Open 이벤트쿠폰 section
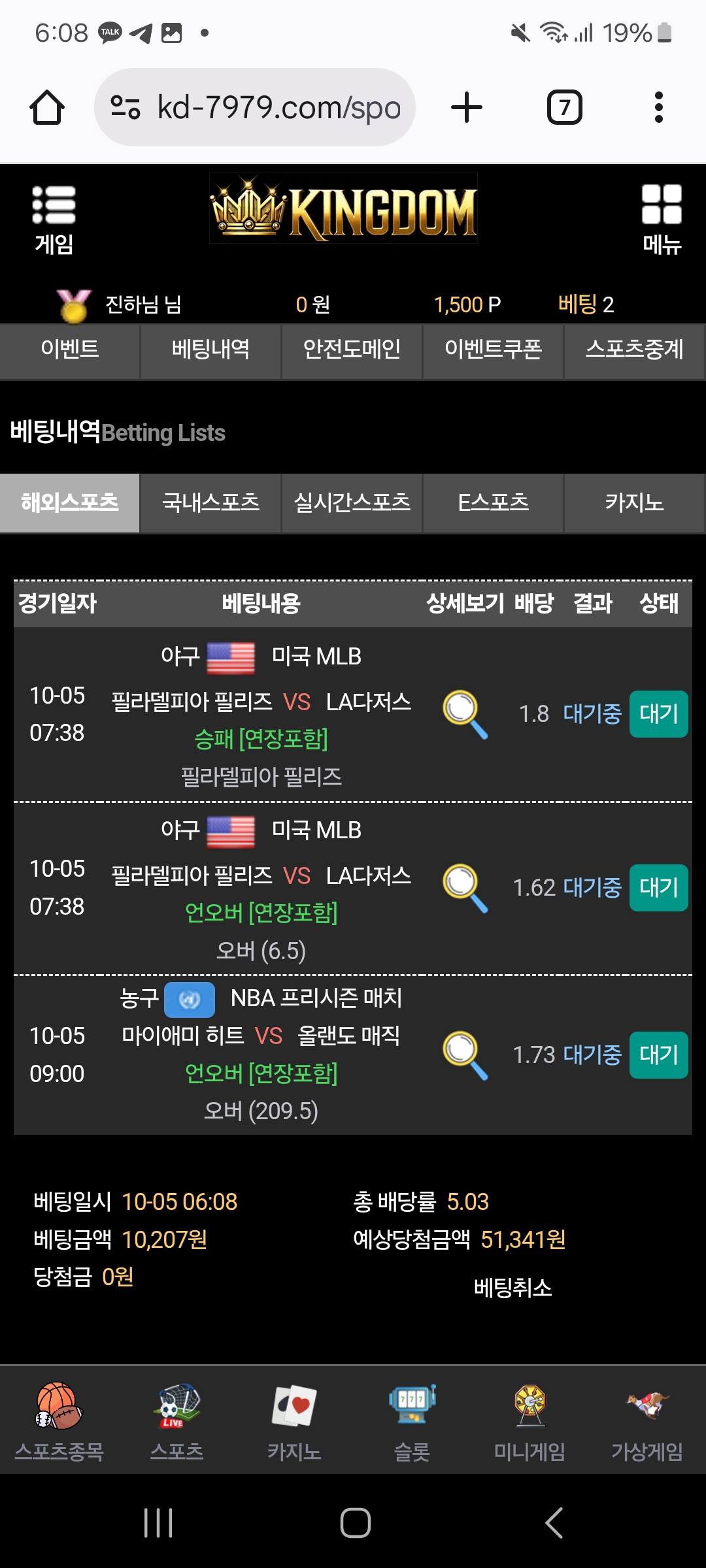The image size is (706, 1568). pos(493,350)
